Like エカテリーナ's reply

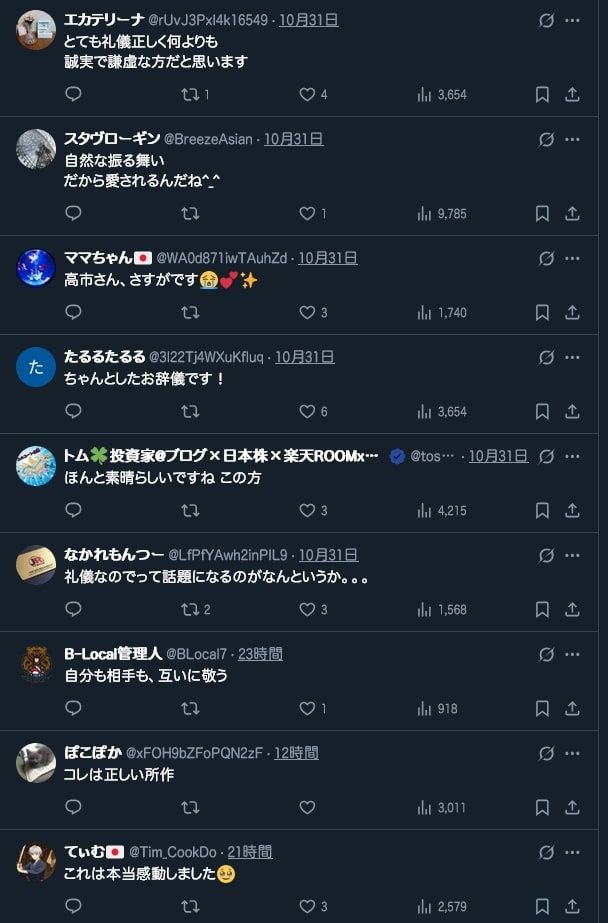[x=307, y=95]
